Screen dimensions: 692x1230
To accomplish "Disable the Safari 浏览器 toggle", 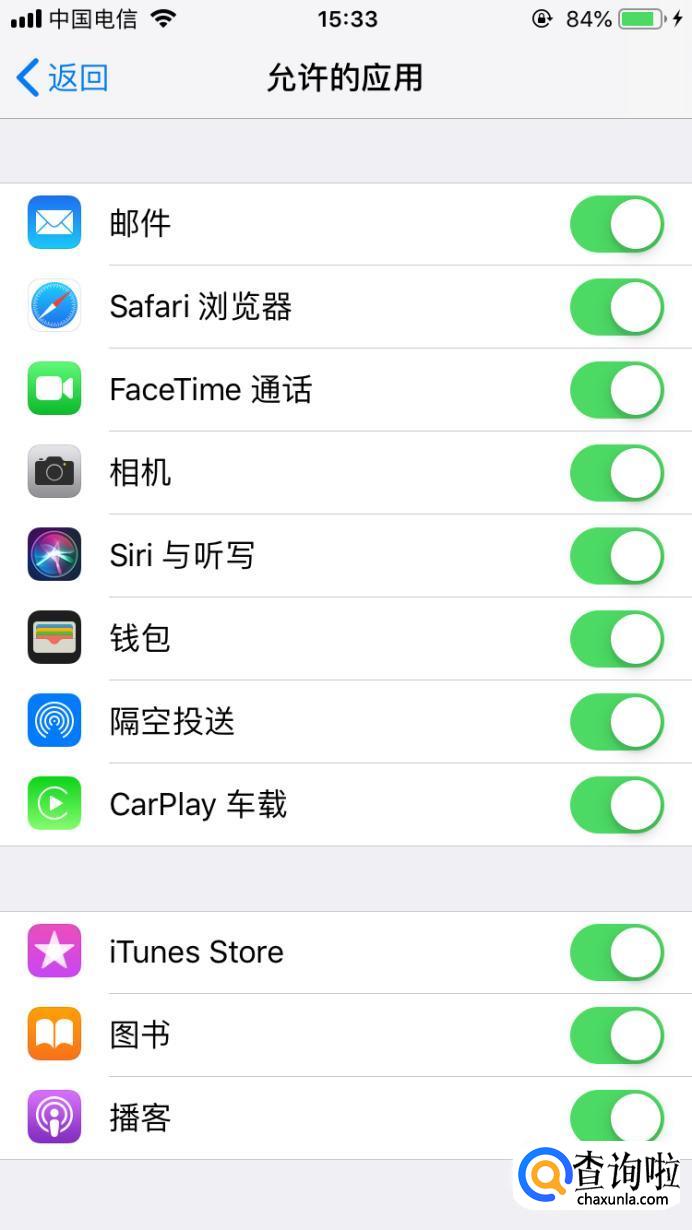I will coord(616,307).
